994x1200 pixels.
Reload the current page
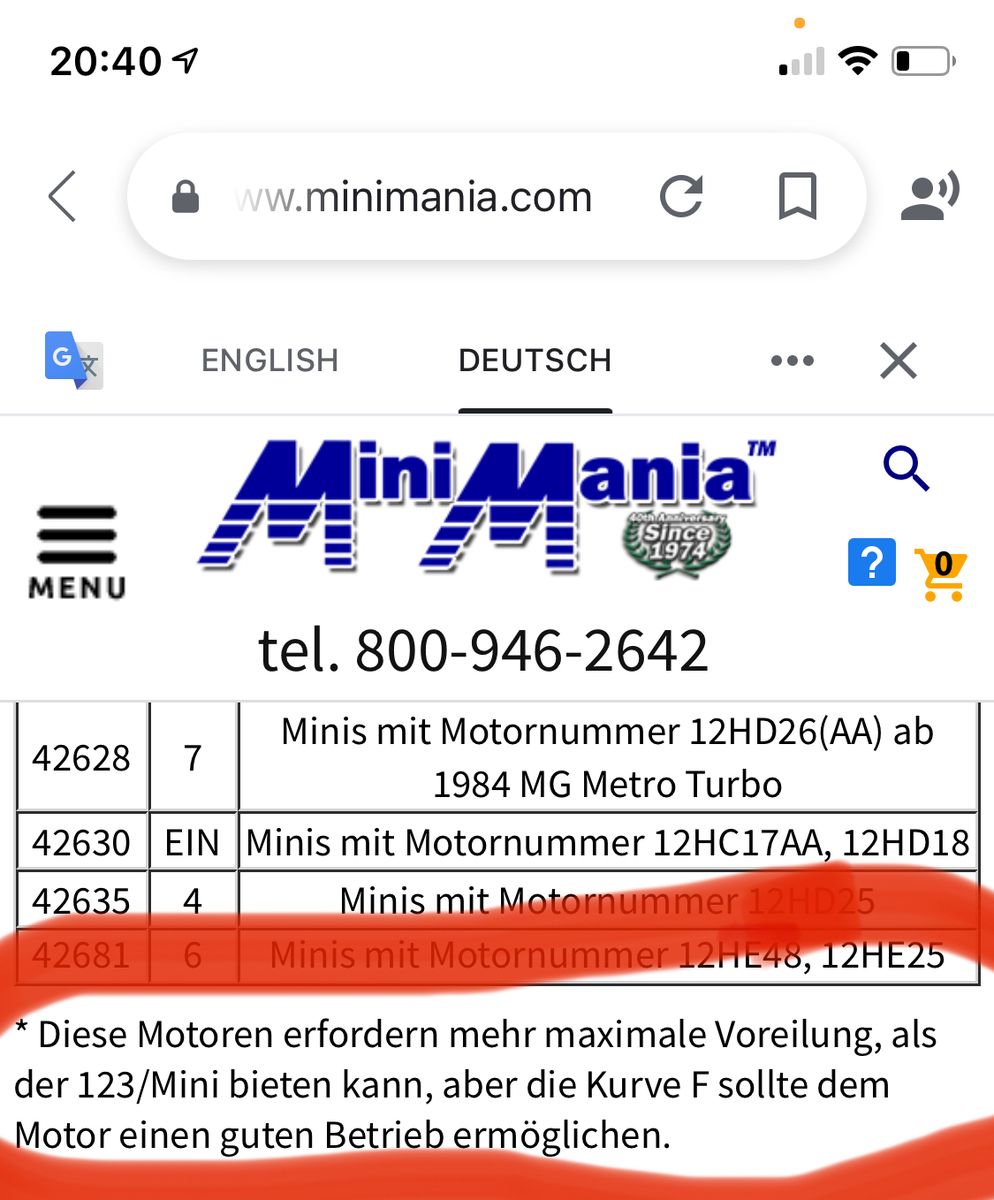point(682,196)
